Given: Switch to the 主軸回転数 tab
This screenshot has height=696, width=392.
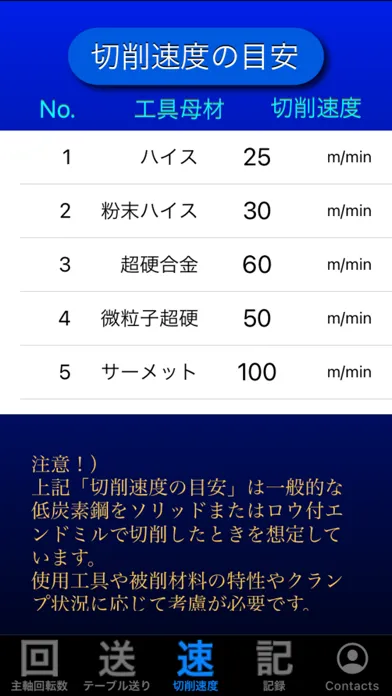Looking at the screenshot, I should [39, 666].
